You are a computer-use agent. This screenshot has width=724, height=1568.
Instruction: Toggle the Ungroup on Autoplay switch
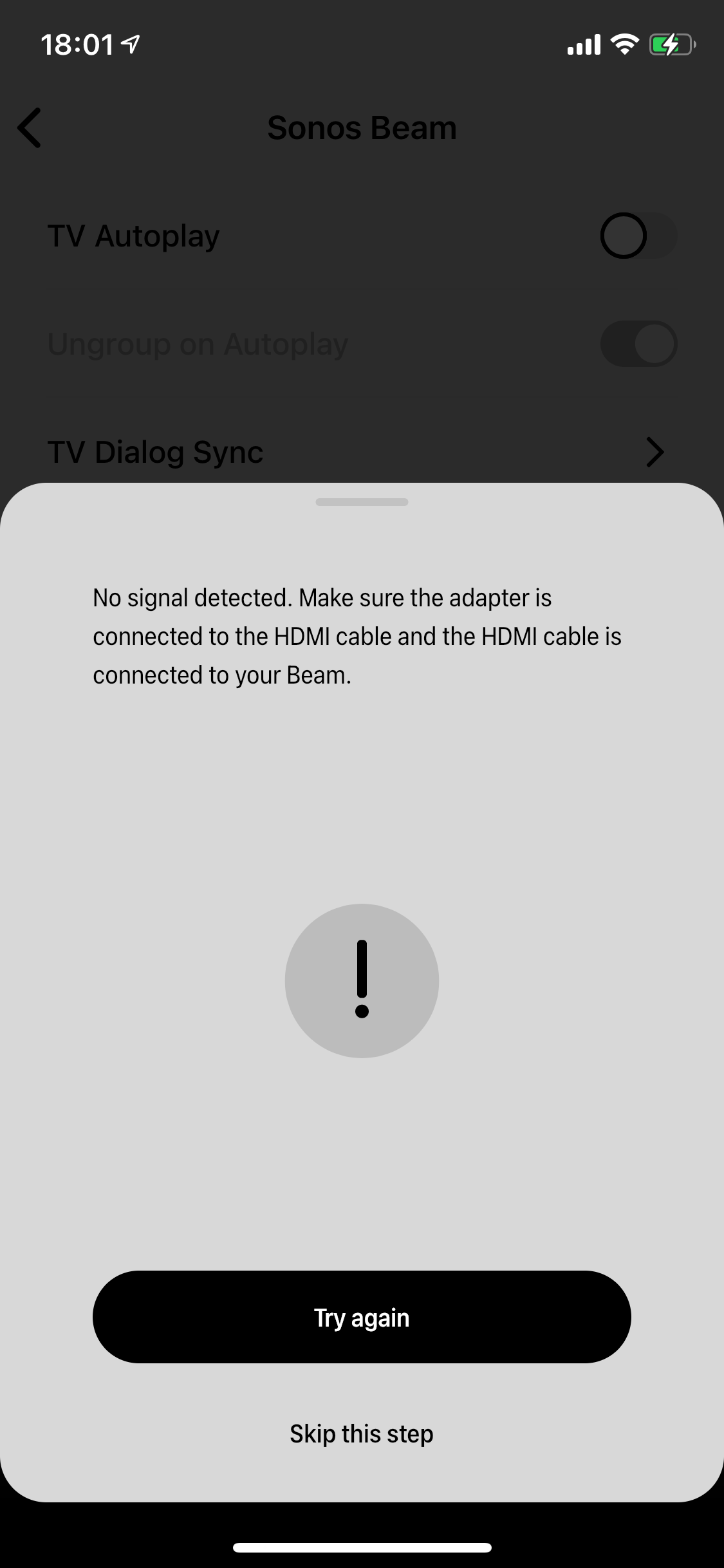click(638, 344)
